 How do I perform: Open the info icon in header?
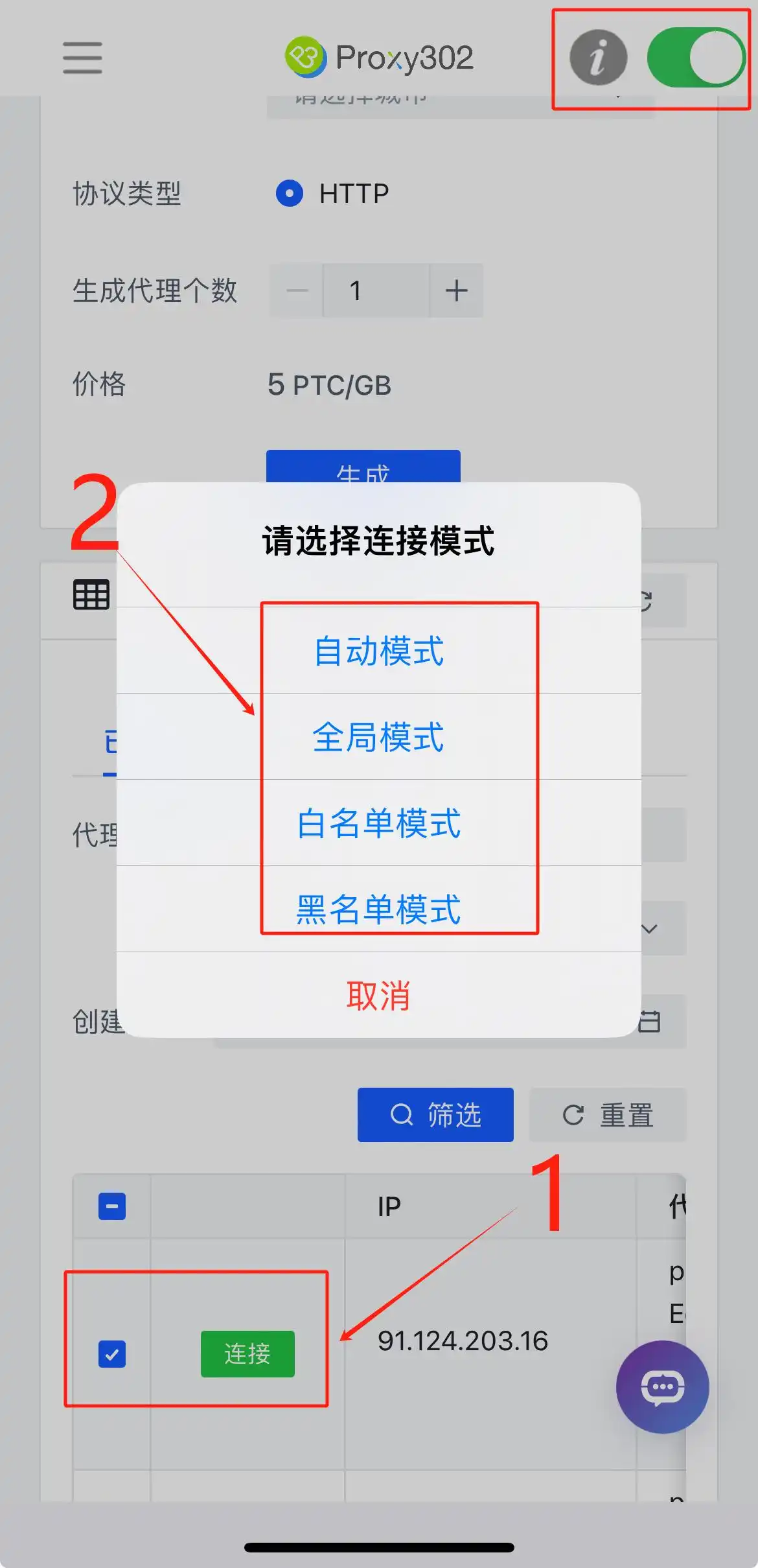[598, 58]
